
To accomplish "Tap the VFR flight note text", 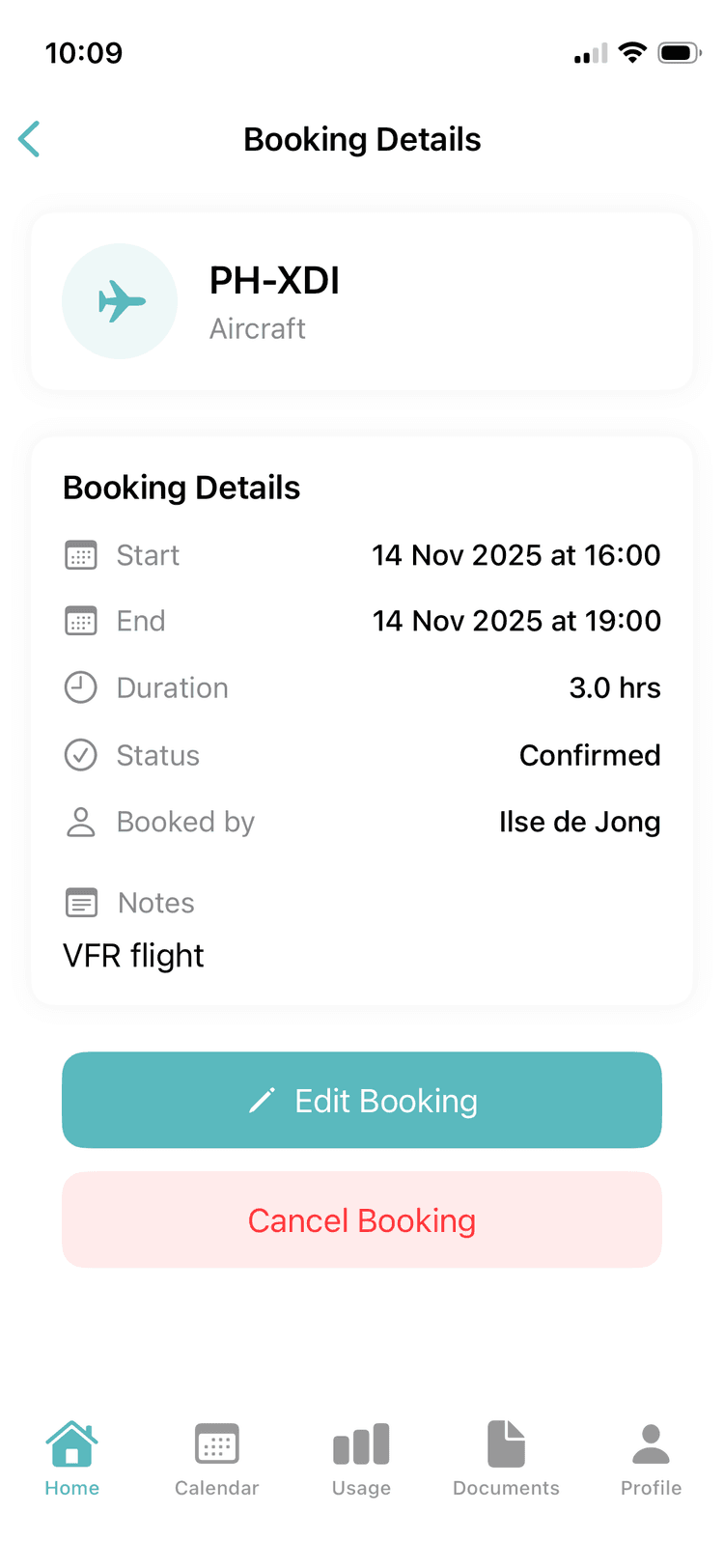I will tap(132, 956).
